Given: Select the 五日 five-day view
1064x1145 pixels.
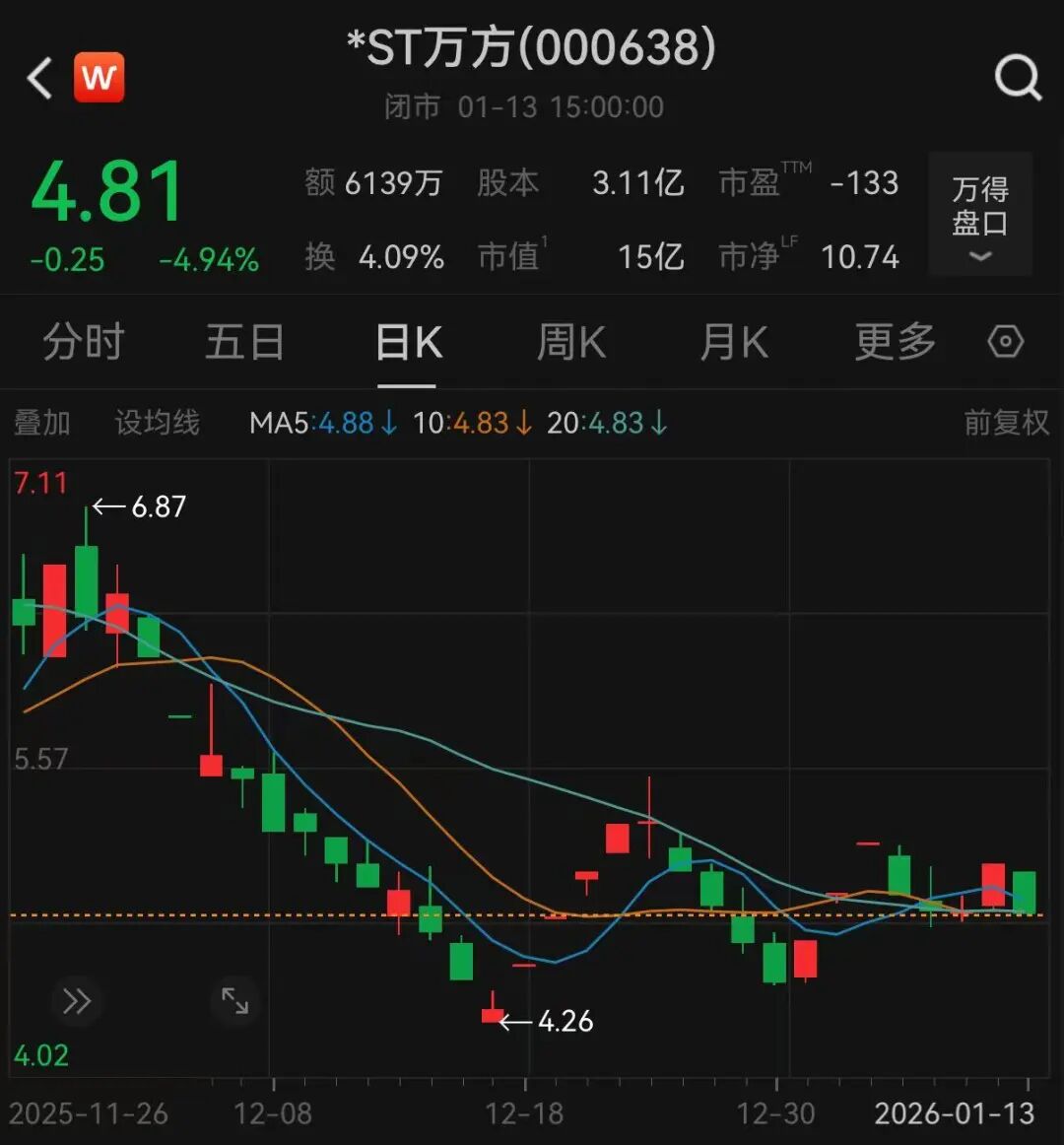Looking at the screenshot, I should (x=244, y=341).
